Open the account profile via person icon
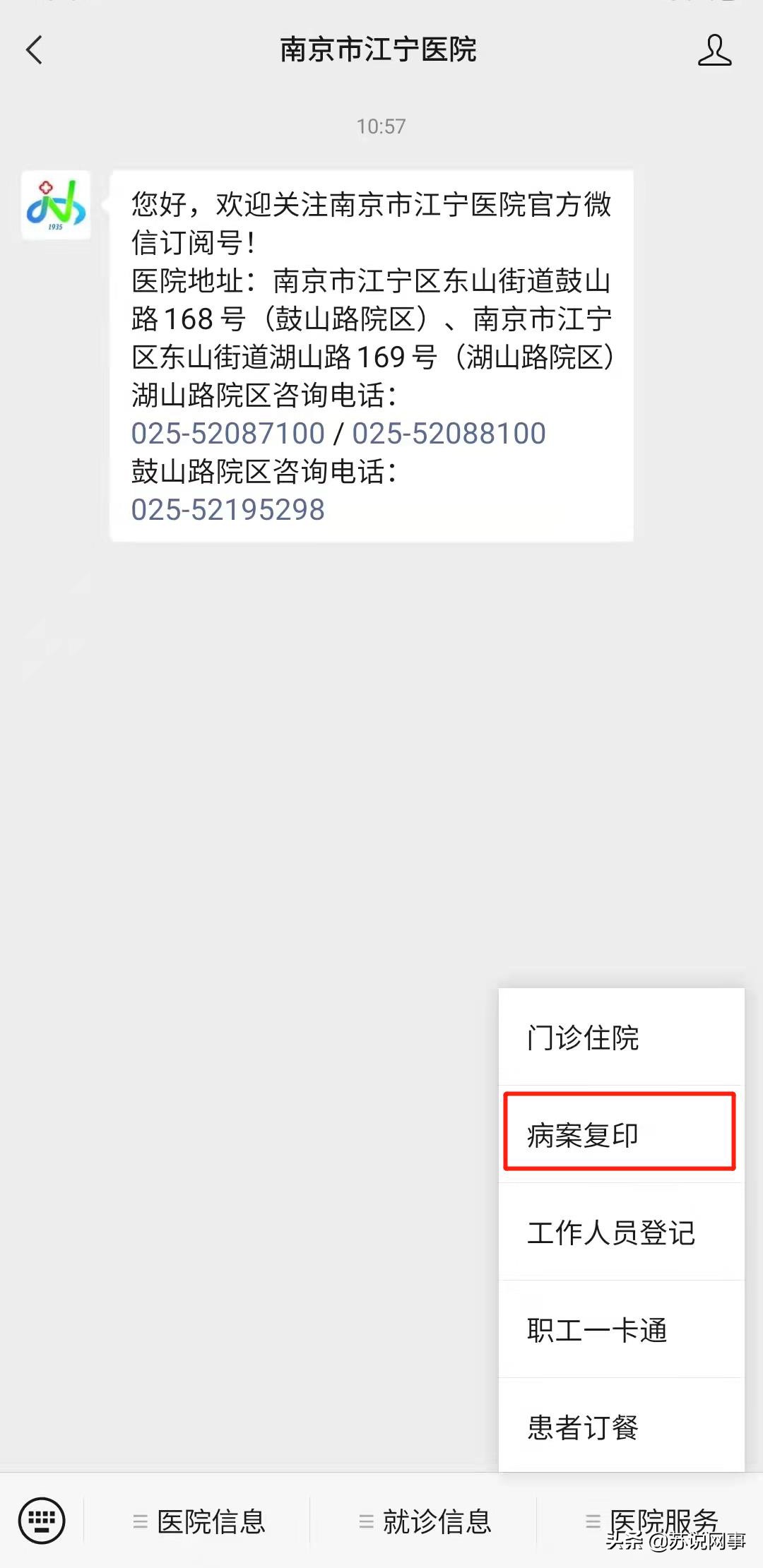 (x=714, y=52)
